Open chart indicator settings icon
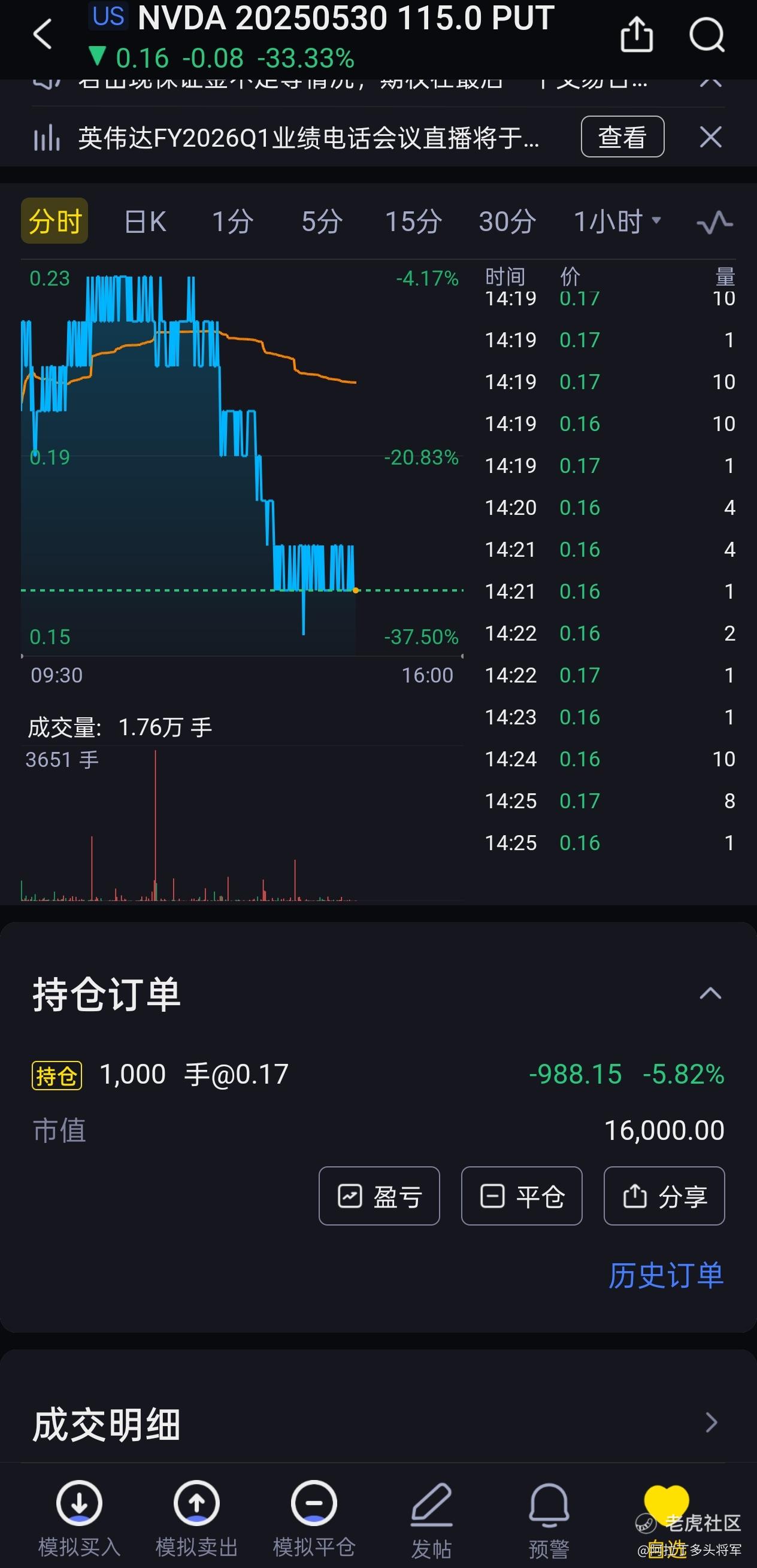Viewport: 757px width, 1568px height. point(714,222)
